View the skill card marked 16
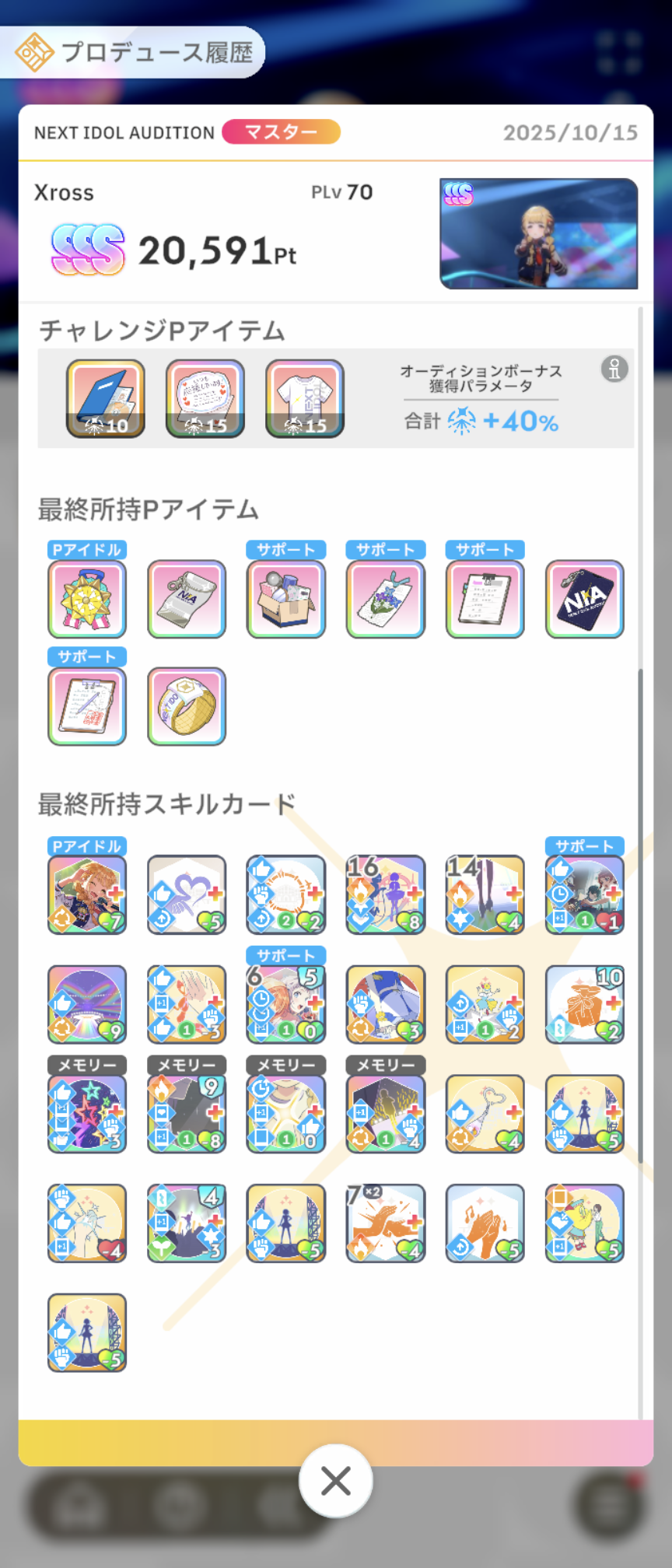672x1568 pixels. point(386,894)
